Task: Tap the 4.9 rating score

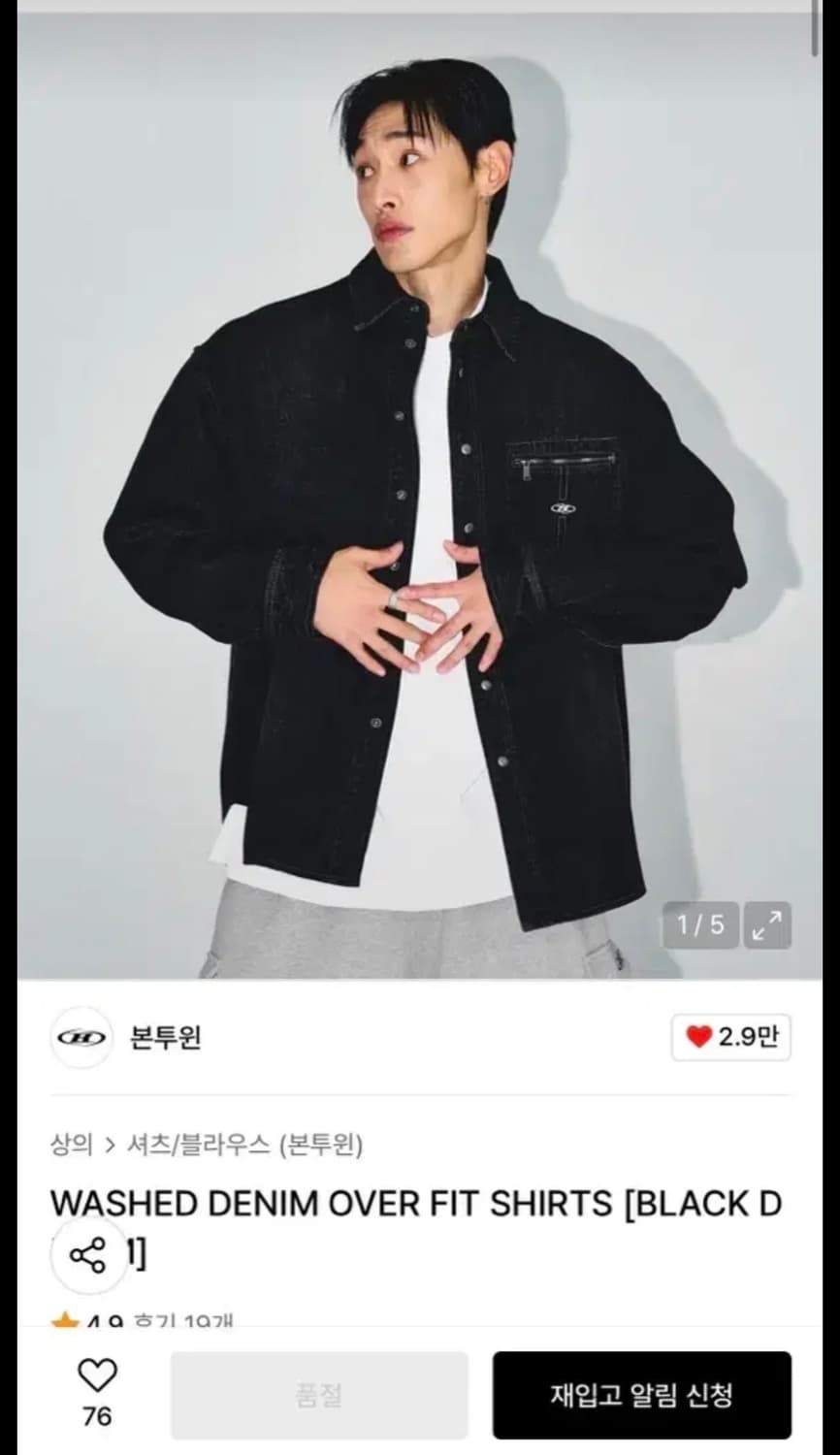Action: 107,1318
